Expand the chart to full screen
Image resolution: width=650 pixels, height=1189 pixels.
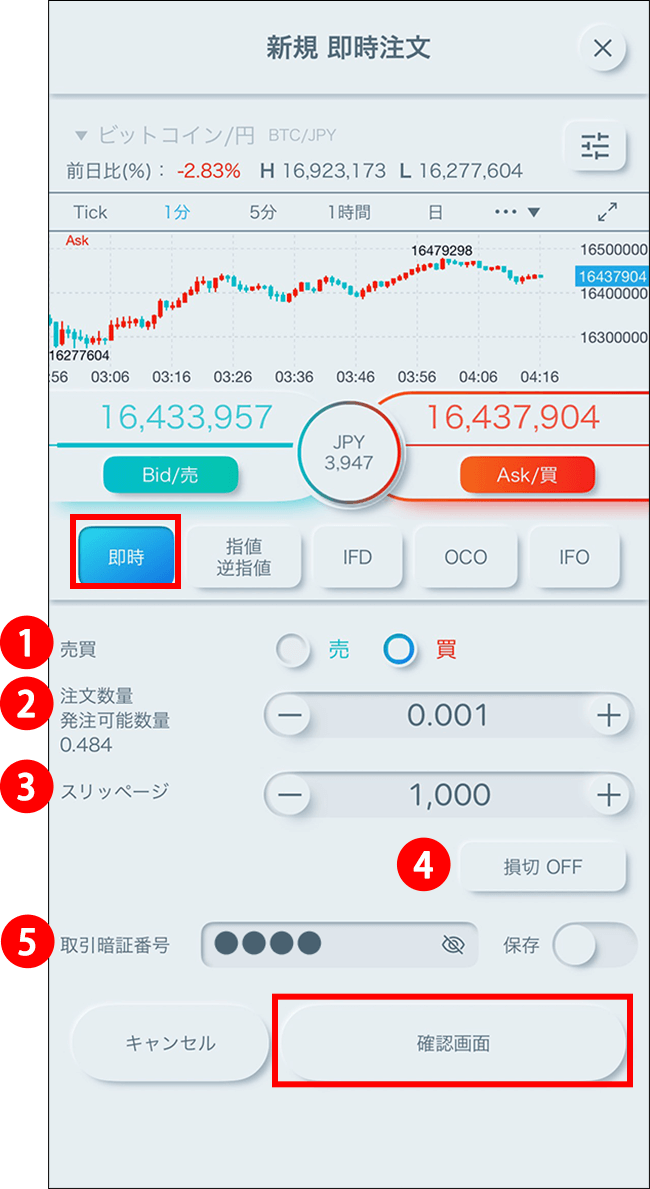pyautogui.click(x=607, y=212)
